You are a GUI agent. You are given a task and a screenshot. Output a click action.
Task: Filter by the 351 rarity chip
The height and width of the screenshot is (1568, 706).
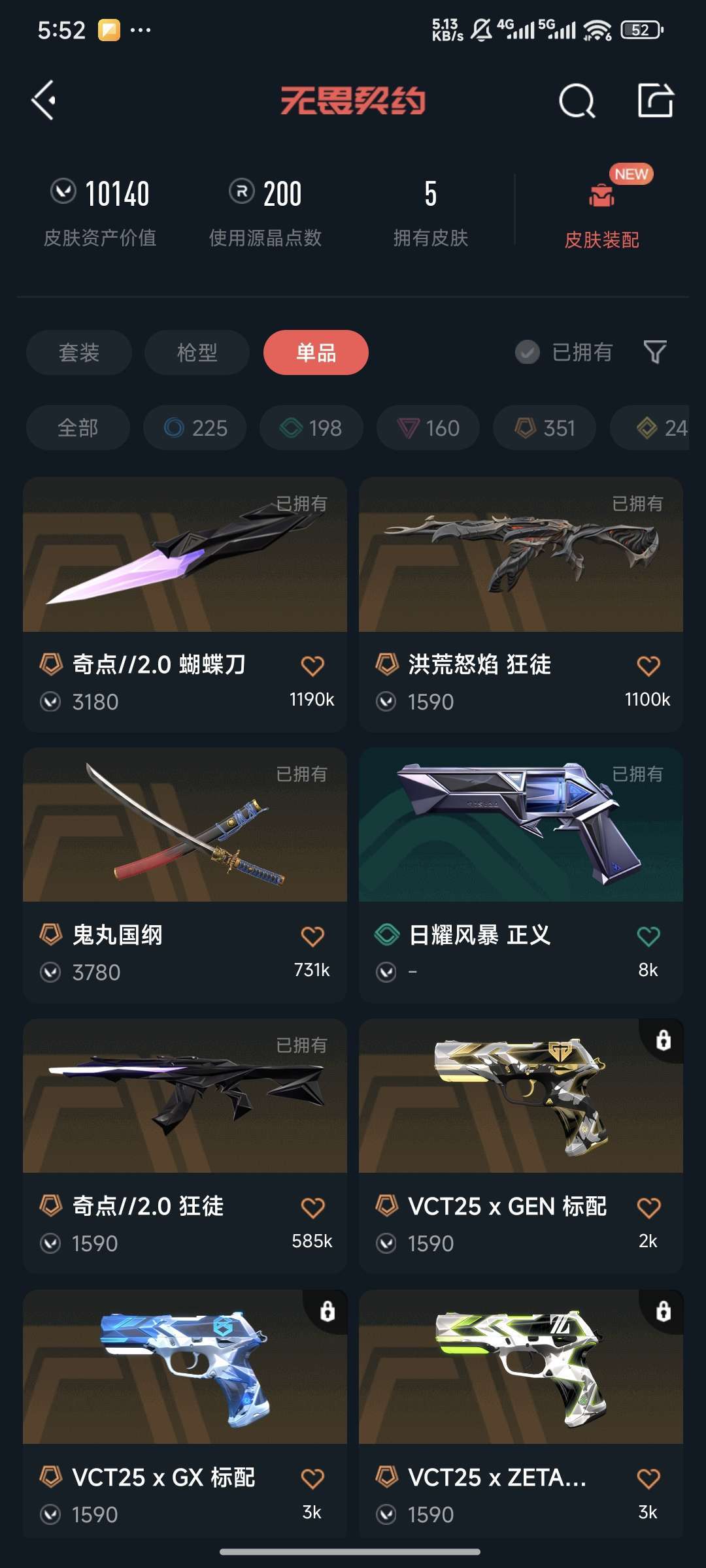(545, 428)
